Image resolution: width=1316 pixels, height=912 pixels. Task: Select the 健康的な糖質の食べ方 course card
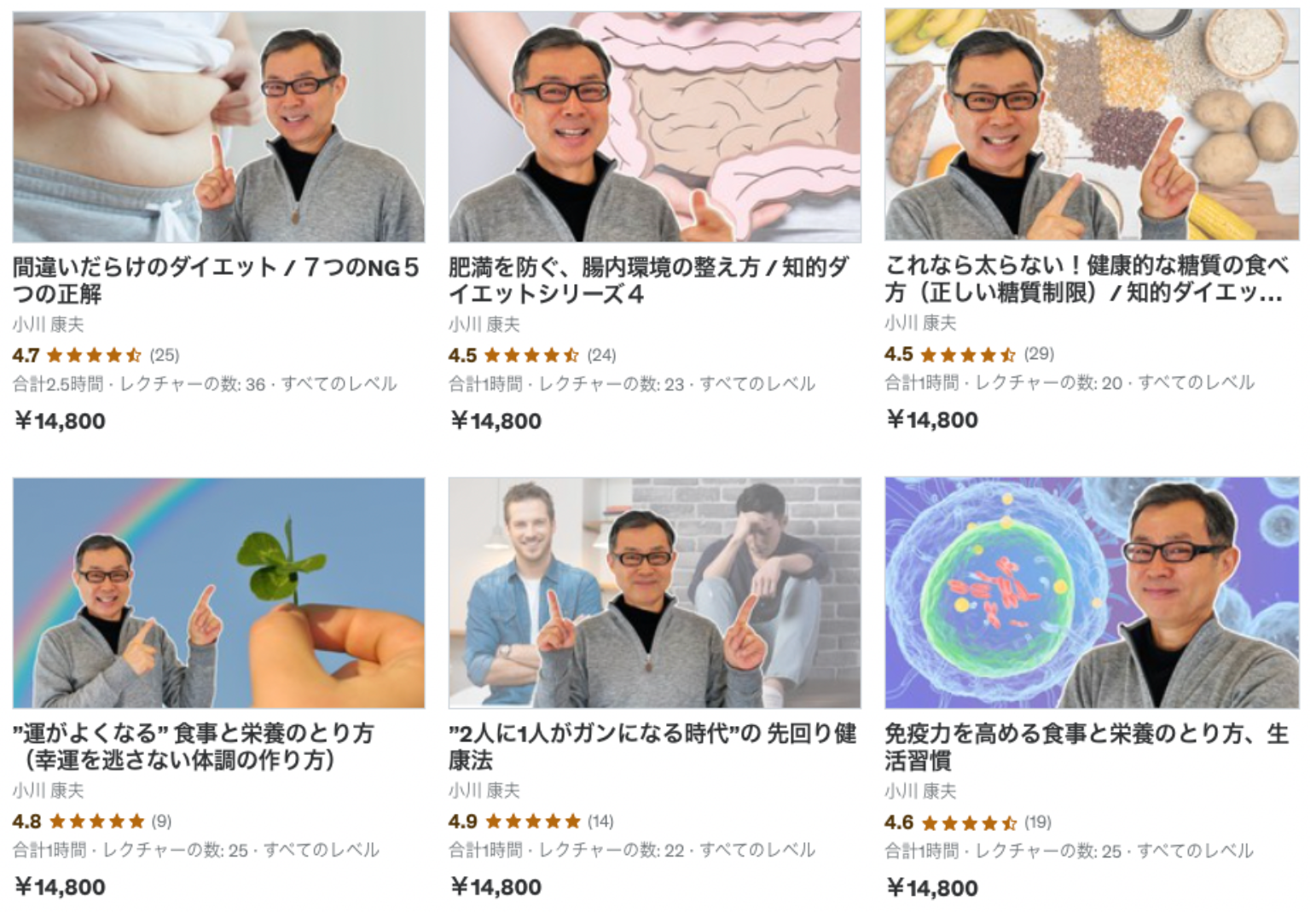coord(1085,279)
